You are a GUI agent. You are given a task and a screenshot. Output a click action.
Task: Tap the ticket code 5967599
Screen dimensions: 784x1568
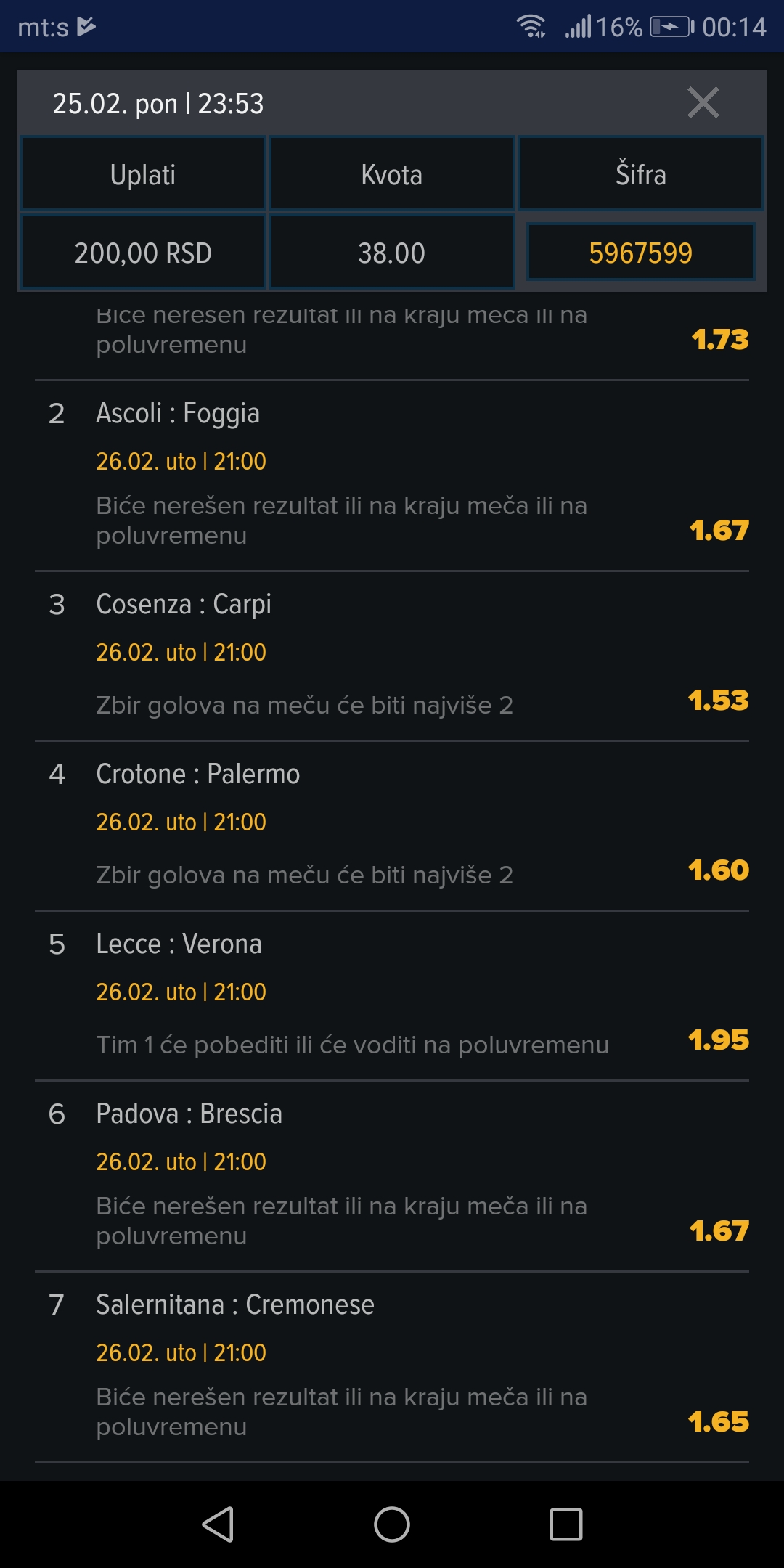[x=640, y=253]
